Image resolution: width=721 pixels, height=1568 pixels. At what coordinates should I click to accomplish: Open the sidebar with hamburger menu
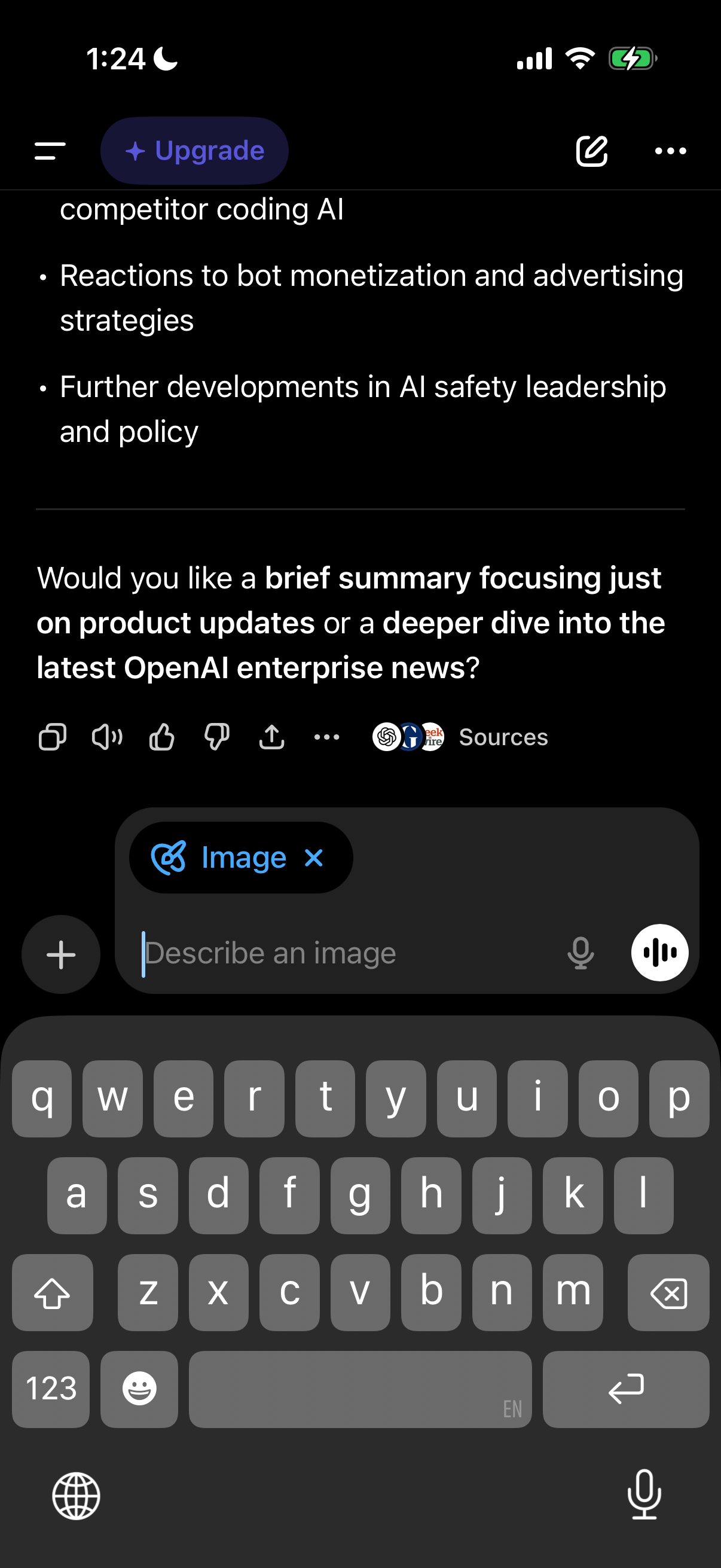tap(48, 151)
